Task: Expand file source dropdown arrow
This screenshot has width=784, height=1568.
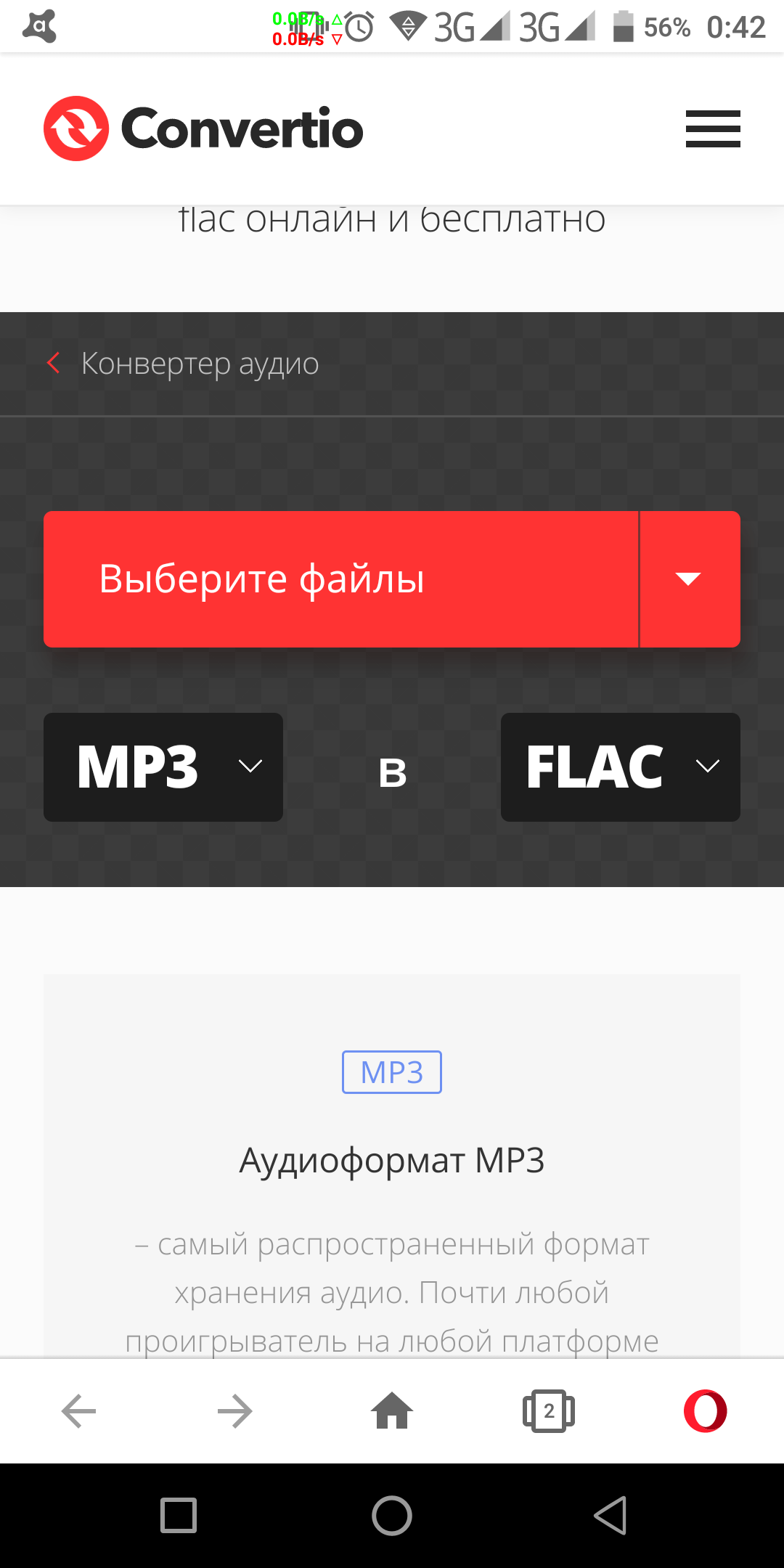Action: [688, 579]
